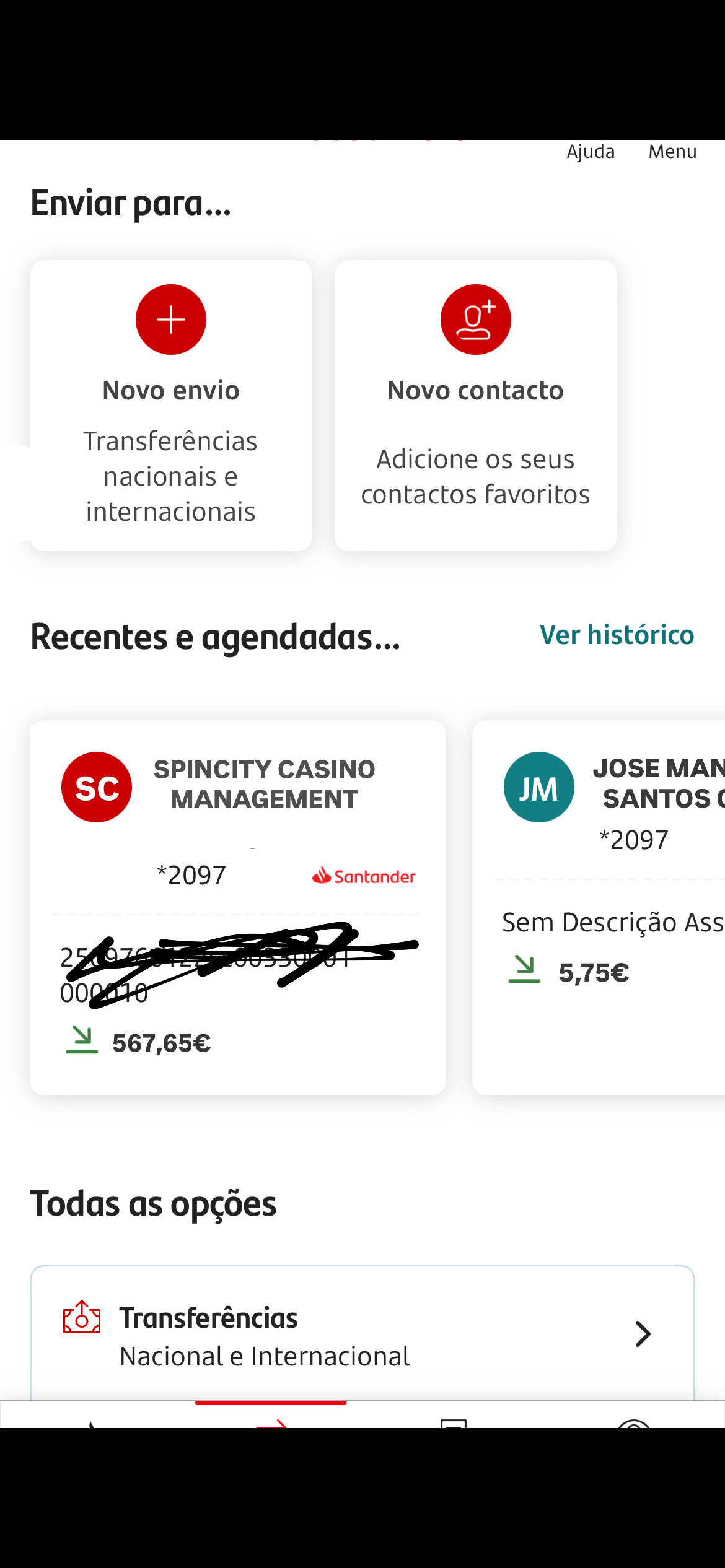The height and width of the screenshot is (1568, 725).
Task: Open the Jose Man Santos transfer card
Action: (599, 907)
